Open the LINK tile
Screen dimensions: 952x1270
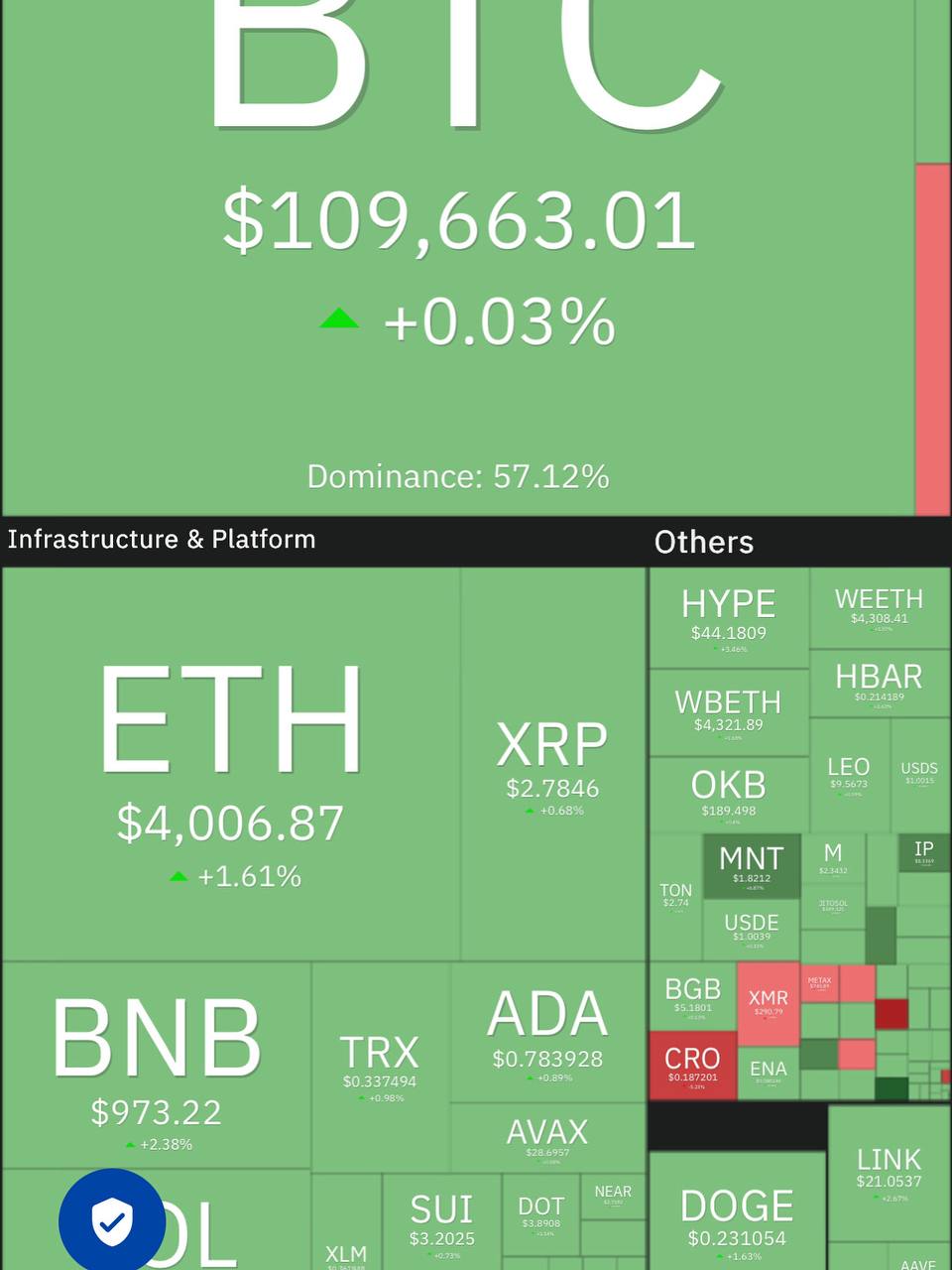pos(889,1171)
